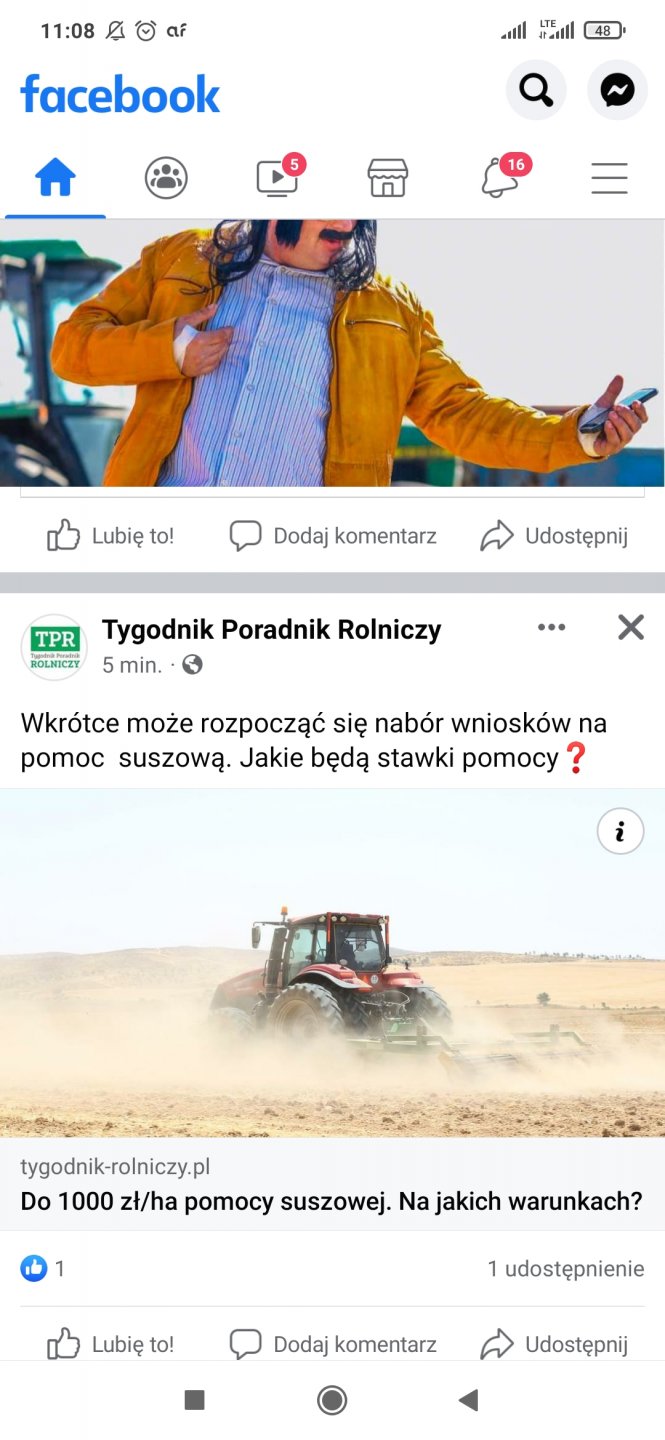The width and height of the screenshot is (665, 1440).
Task: Open Messenger chats
Action: click(617, 91)
